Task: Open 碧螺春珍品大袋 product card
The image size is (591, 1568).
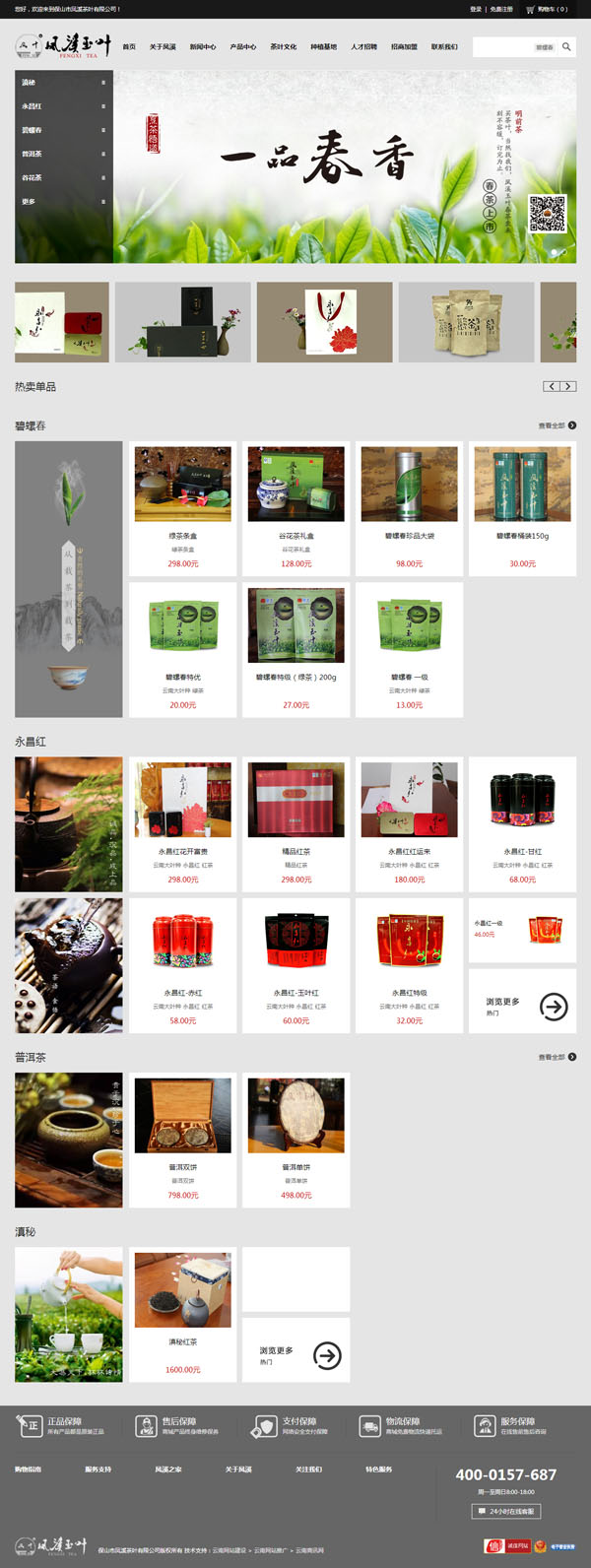Action: (x=409, y=508)
